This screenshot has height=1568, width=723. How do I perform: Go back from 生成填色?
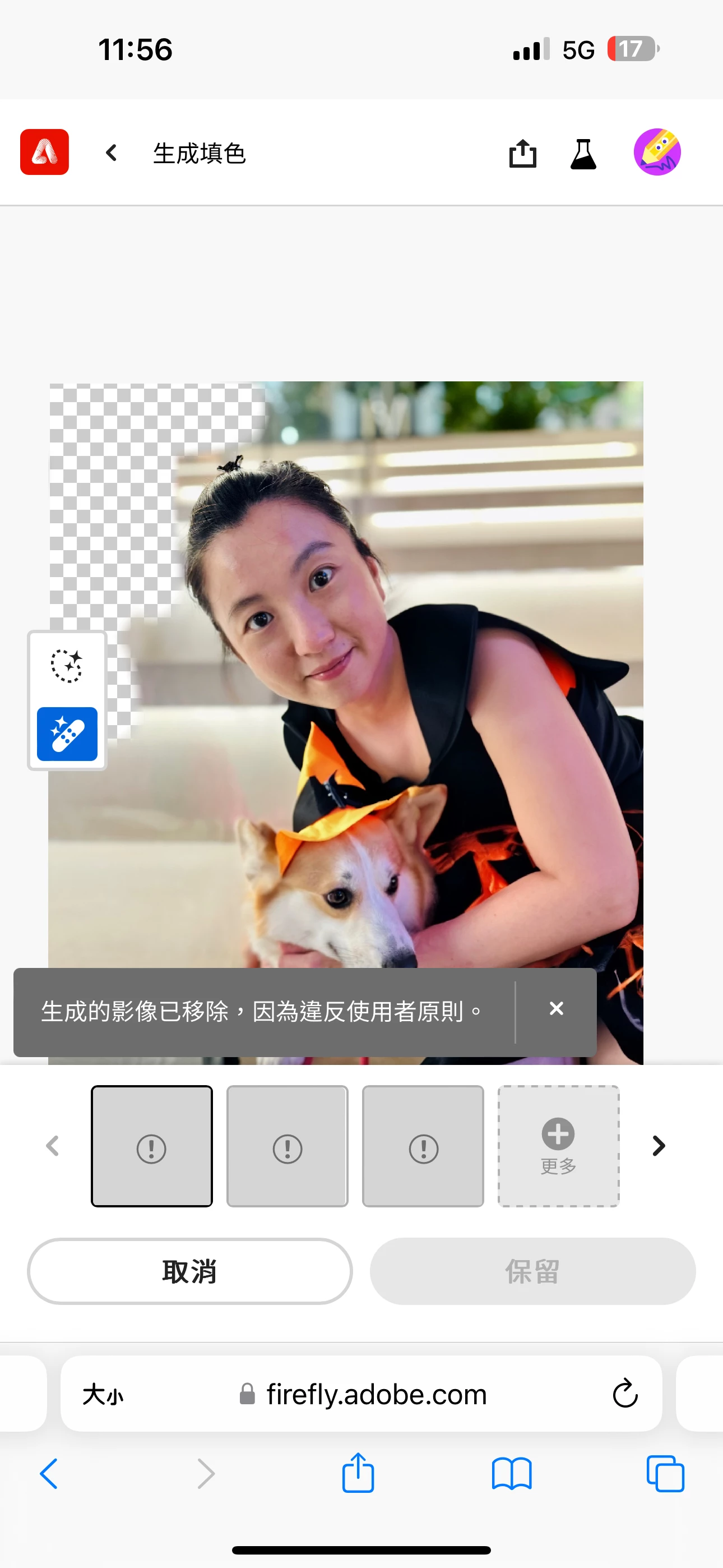point(112,152)
